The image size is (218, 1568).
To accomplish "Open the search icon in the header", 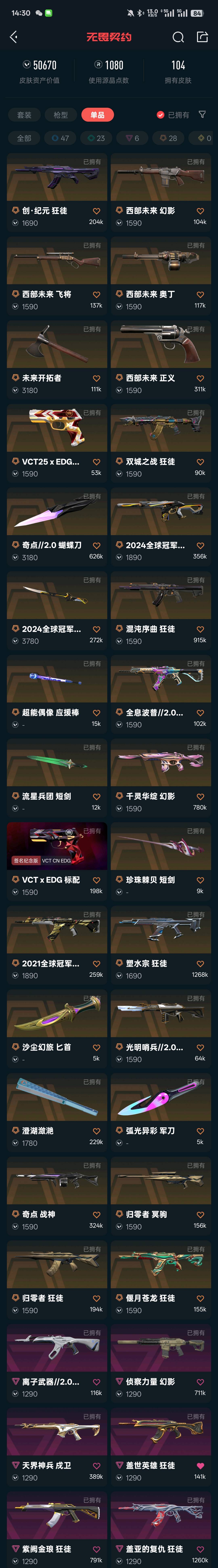I will 178,37.
